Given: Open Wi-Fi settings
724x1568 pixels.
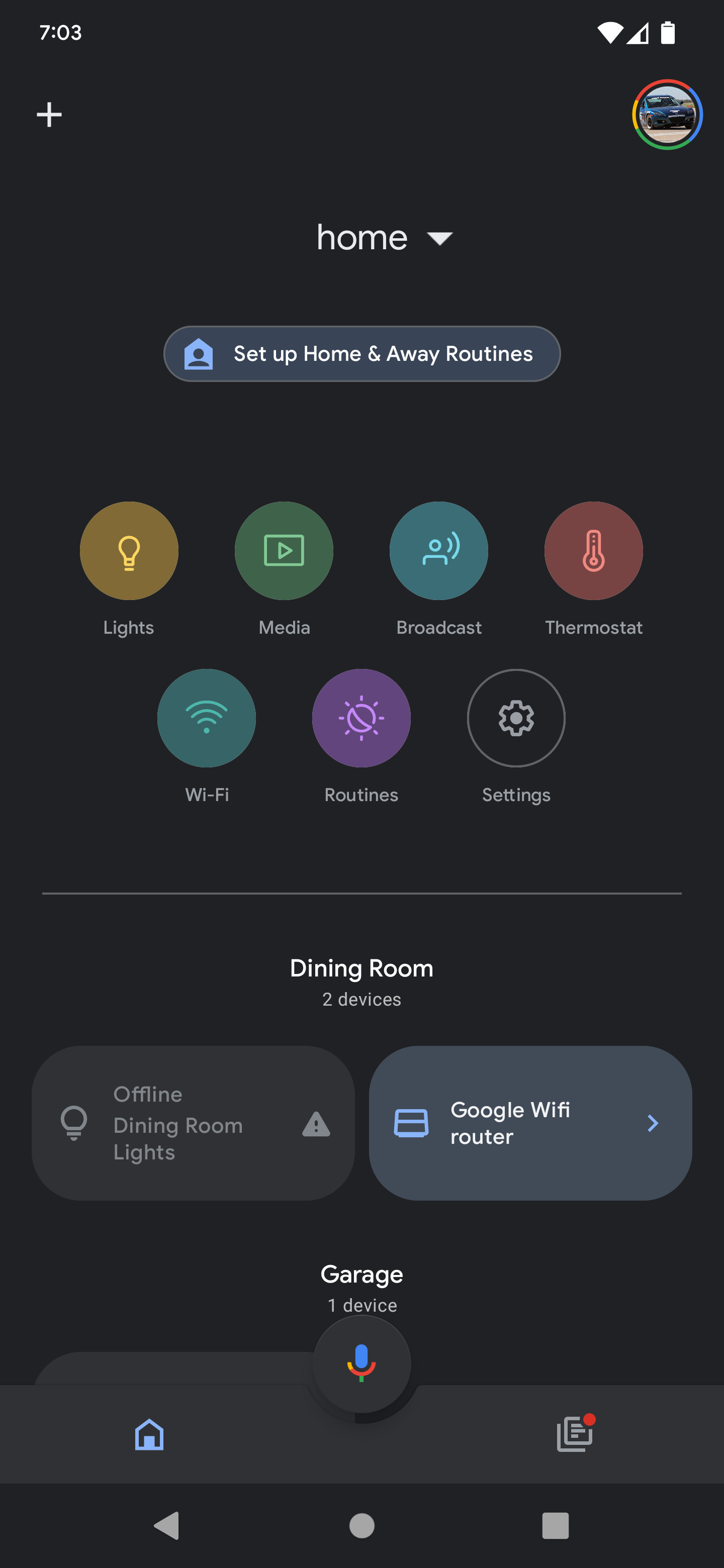Looking at the screenshot, I should (206, 718).
